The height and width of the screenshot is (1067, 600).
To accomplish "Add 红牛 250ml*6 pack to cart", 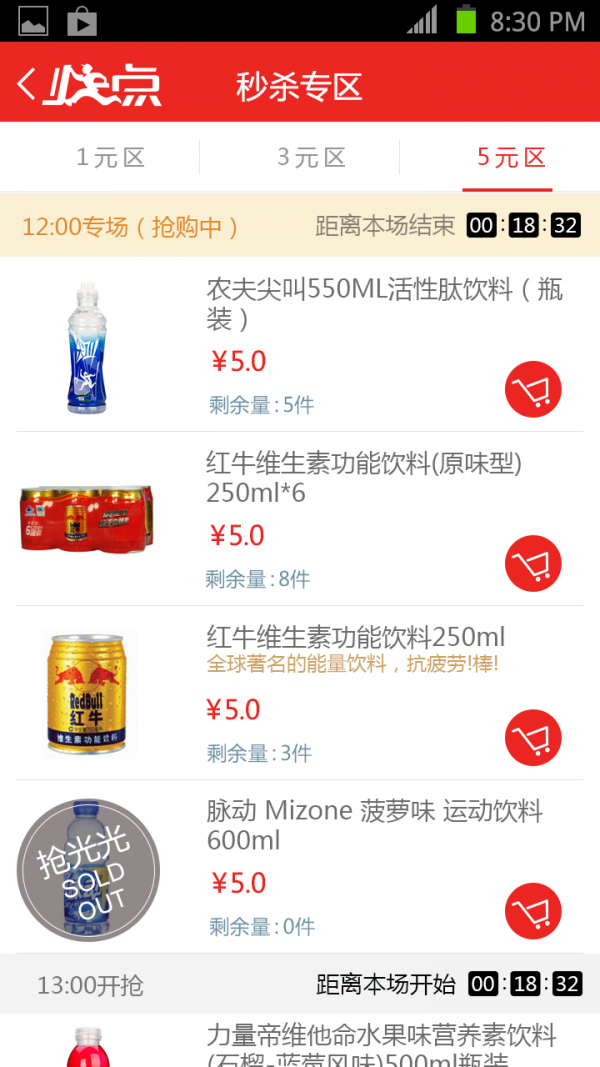I will pos(532,564).
